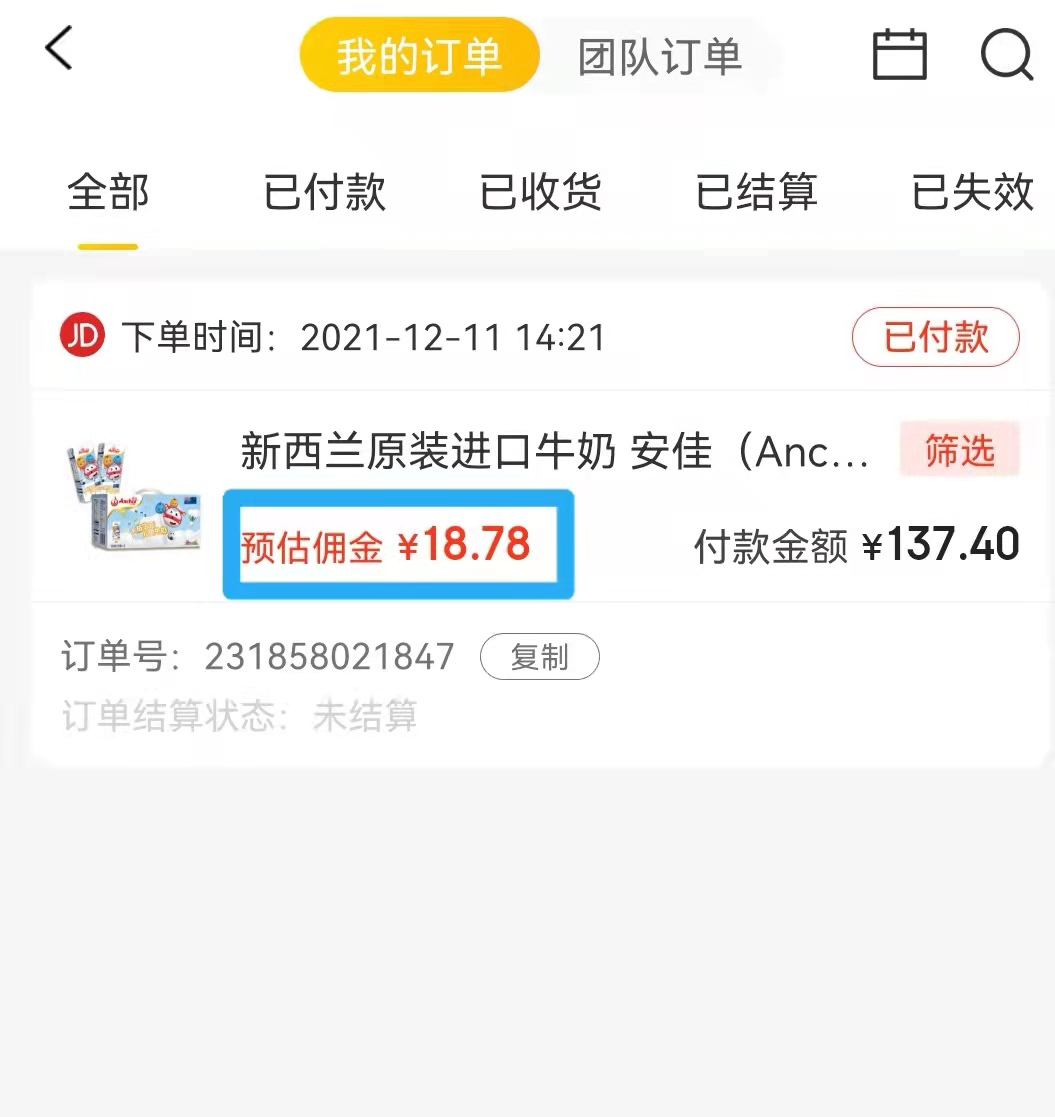
Task: Click the 付款金额 payment amount ¥137.40
Action: coord(855,544)
